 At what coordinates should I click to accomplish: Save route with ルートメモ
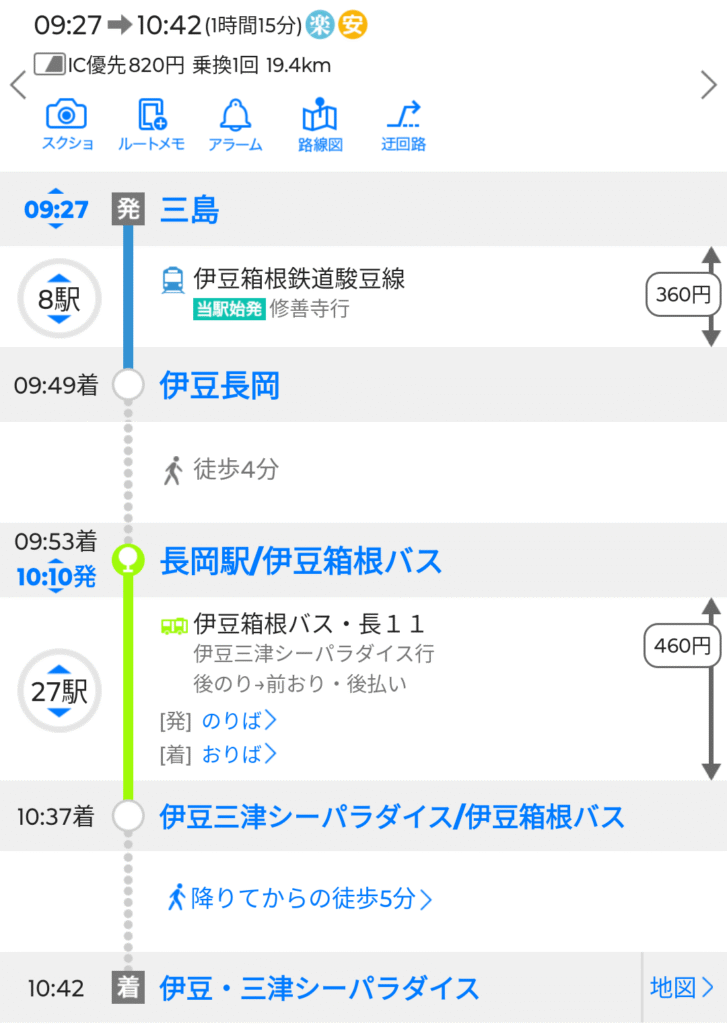pos(153,126)
